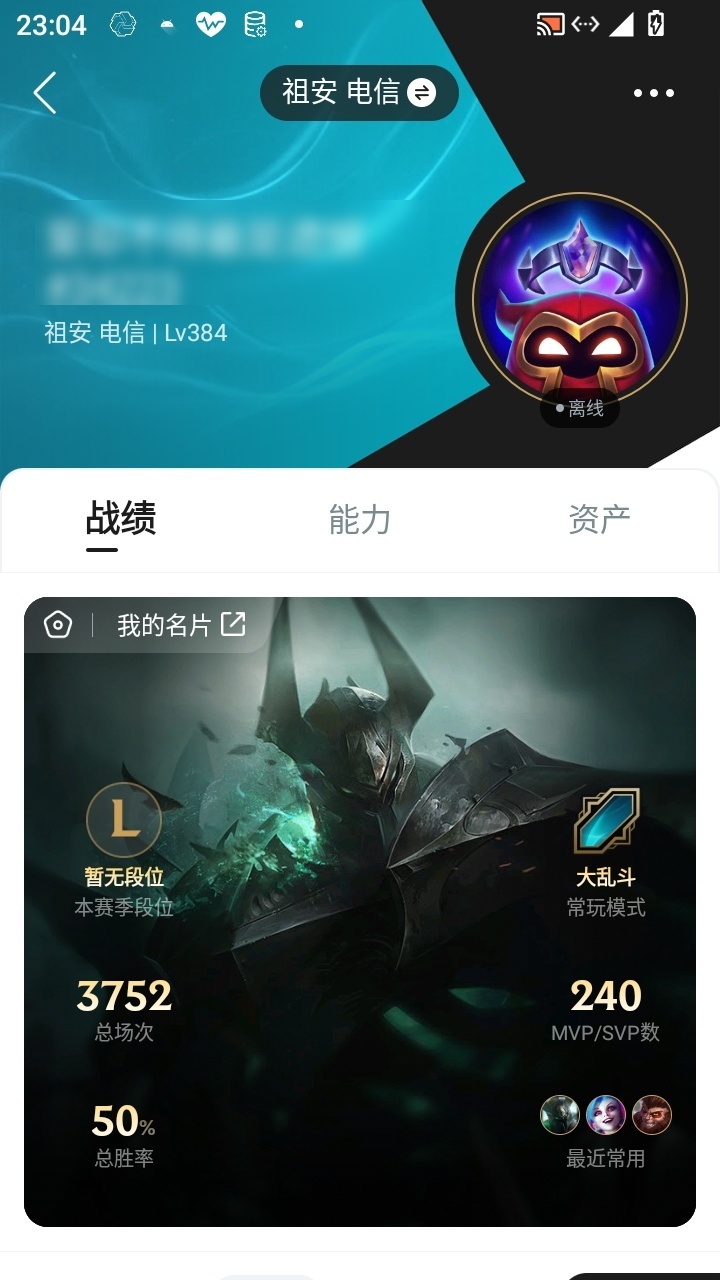
Task: Open 我的名片 share link
Action: tap(181, 626)
